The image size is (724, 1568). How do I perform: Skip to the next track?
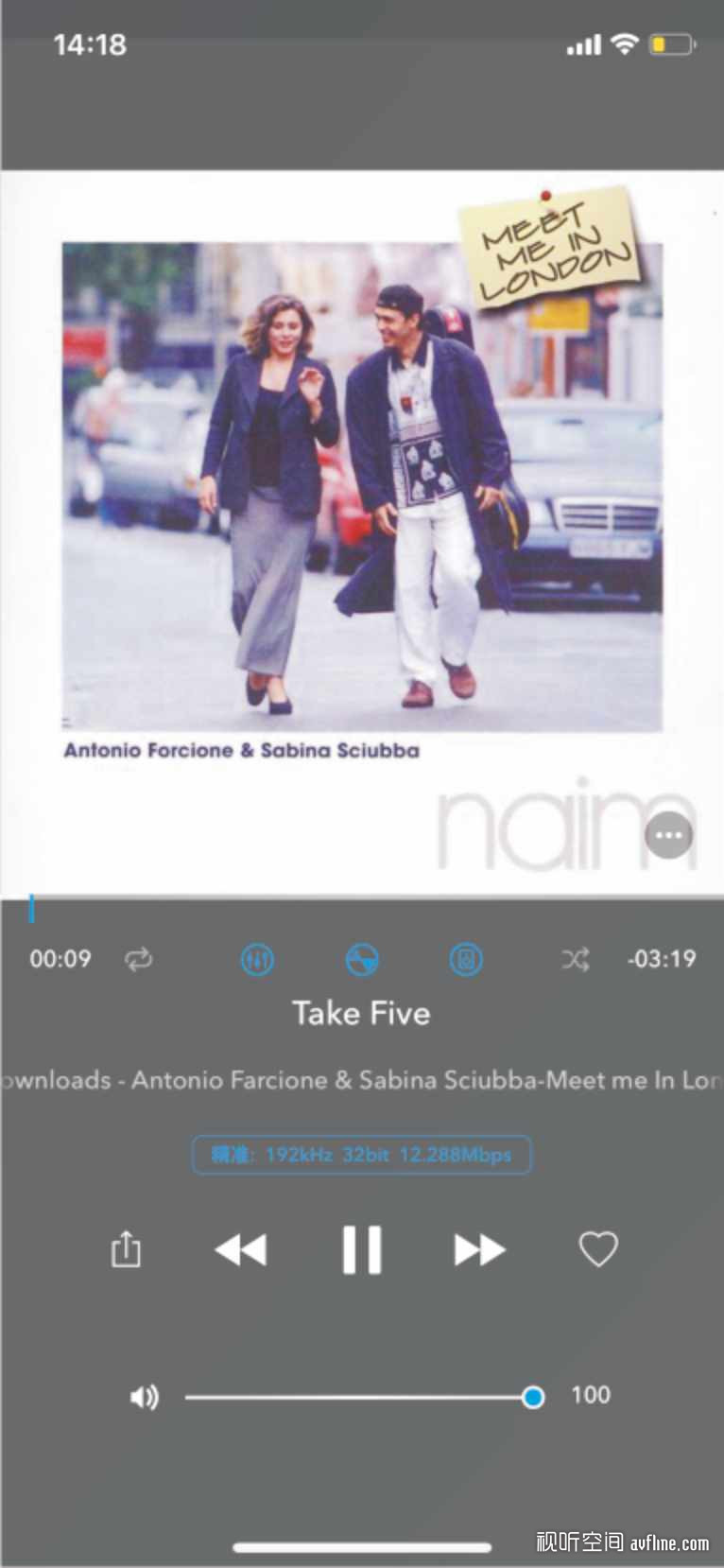(x=480, y=1250)
